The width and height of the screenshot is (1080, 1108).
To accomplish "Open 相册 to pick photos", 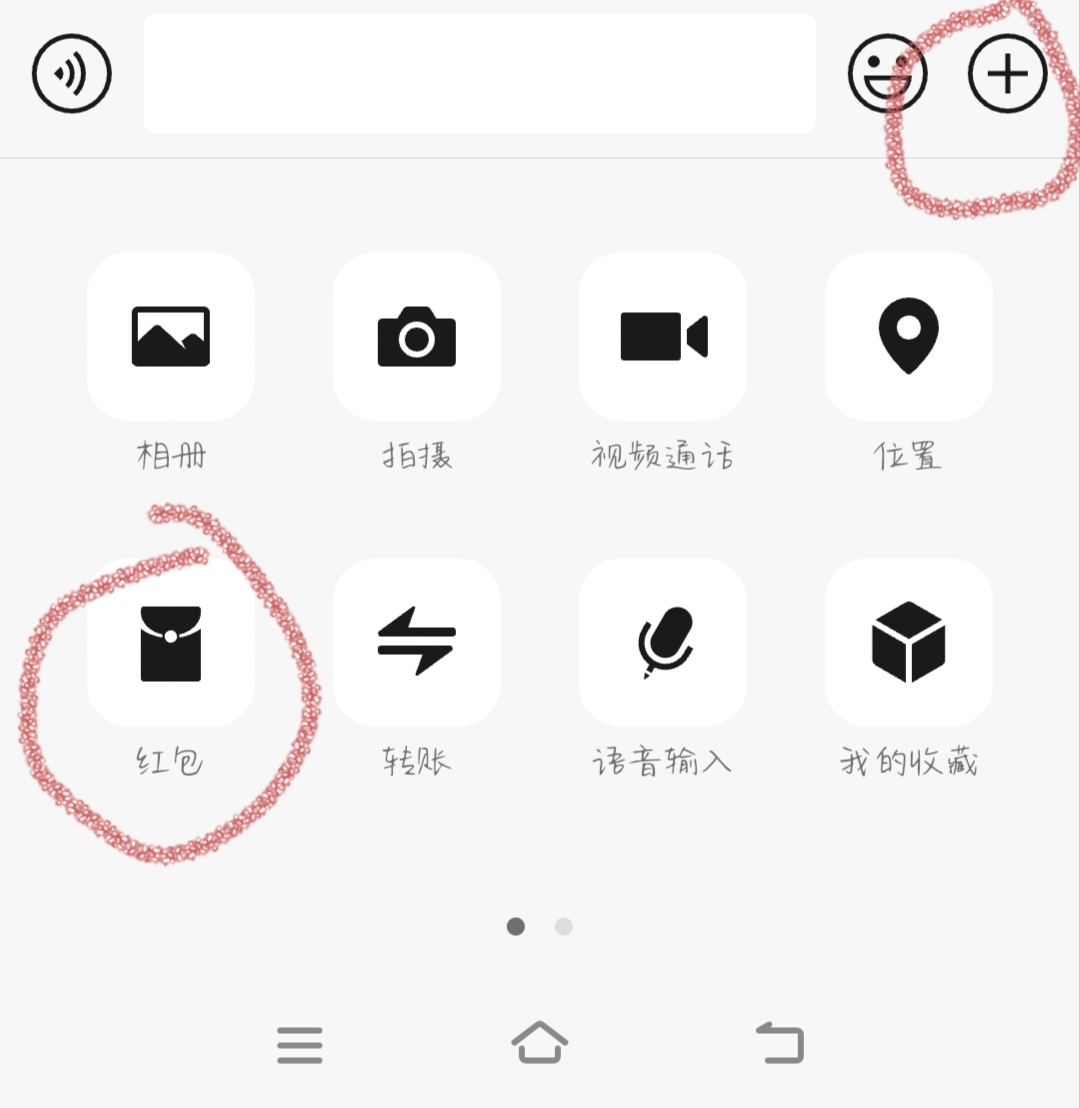I will point(171,337).
